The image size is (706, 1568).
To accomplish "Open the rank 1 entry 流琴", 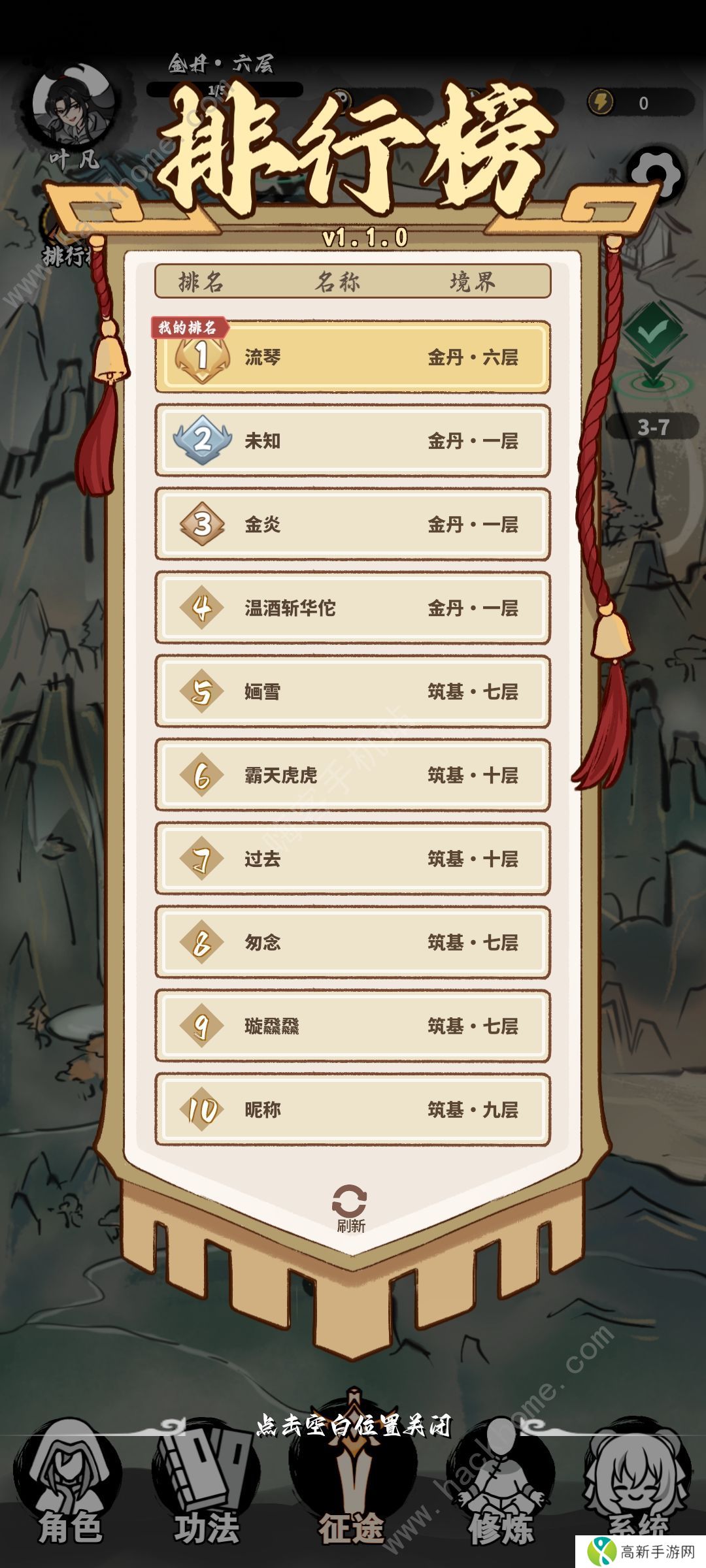I will [x=352, y=357].
